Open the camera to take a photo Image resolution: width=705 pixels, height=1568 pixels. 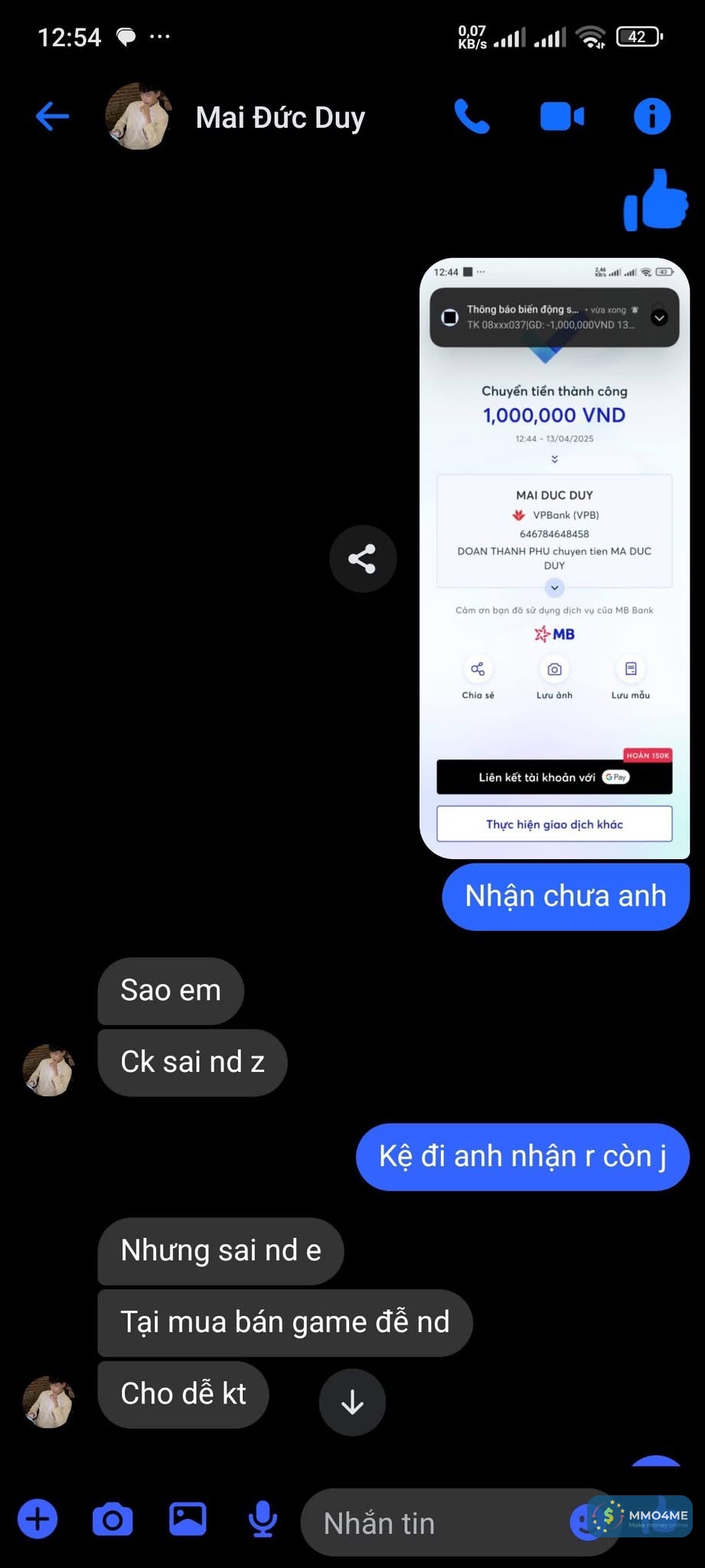[x=113, y=1519]
